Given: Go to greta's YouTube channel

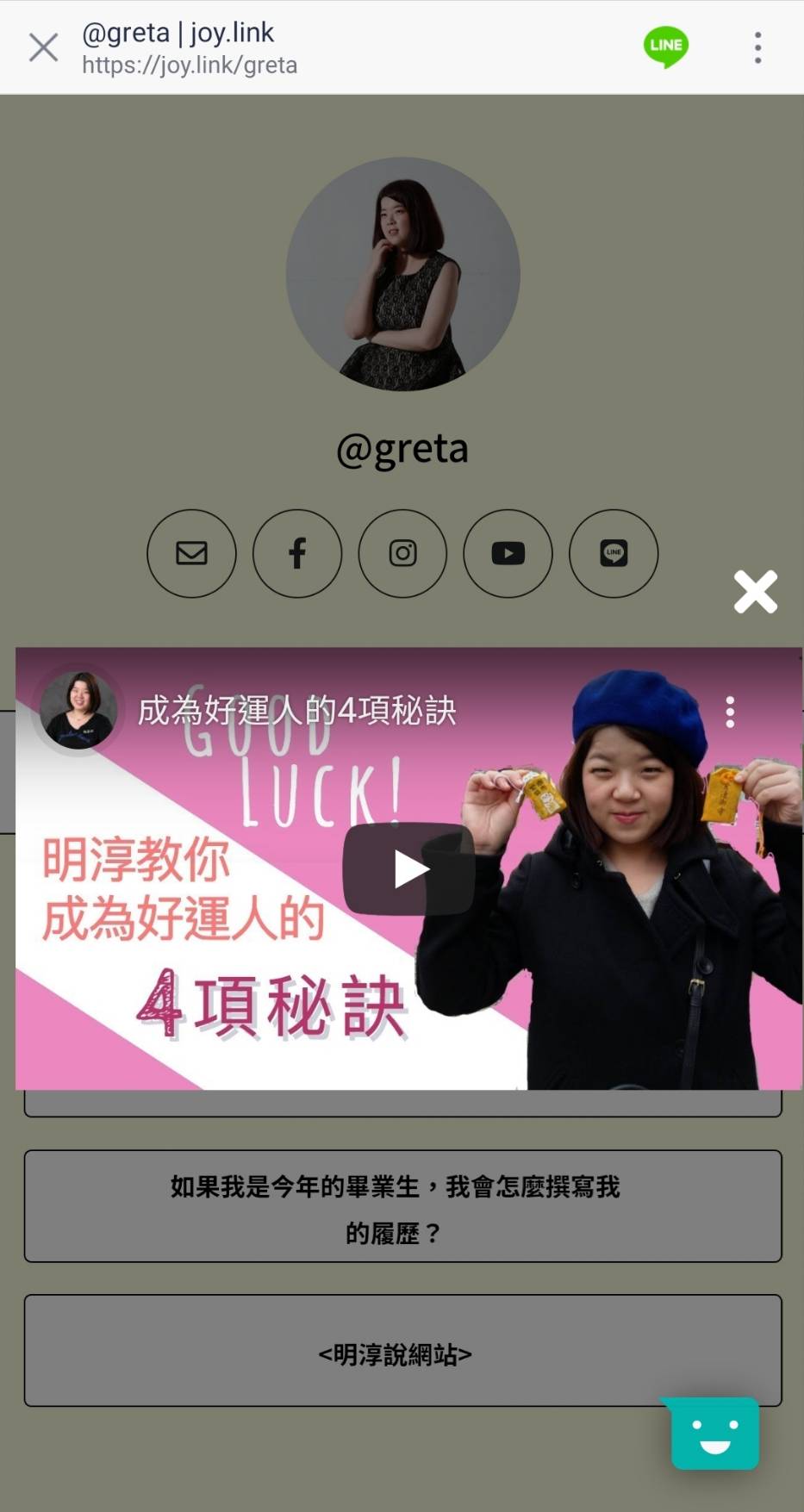Looking at the screenshot, I should point(508,553).
